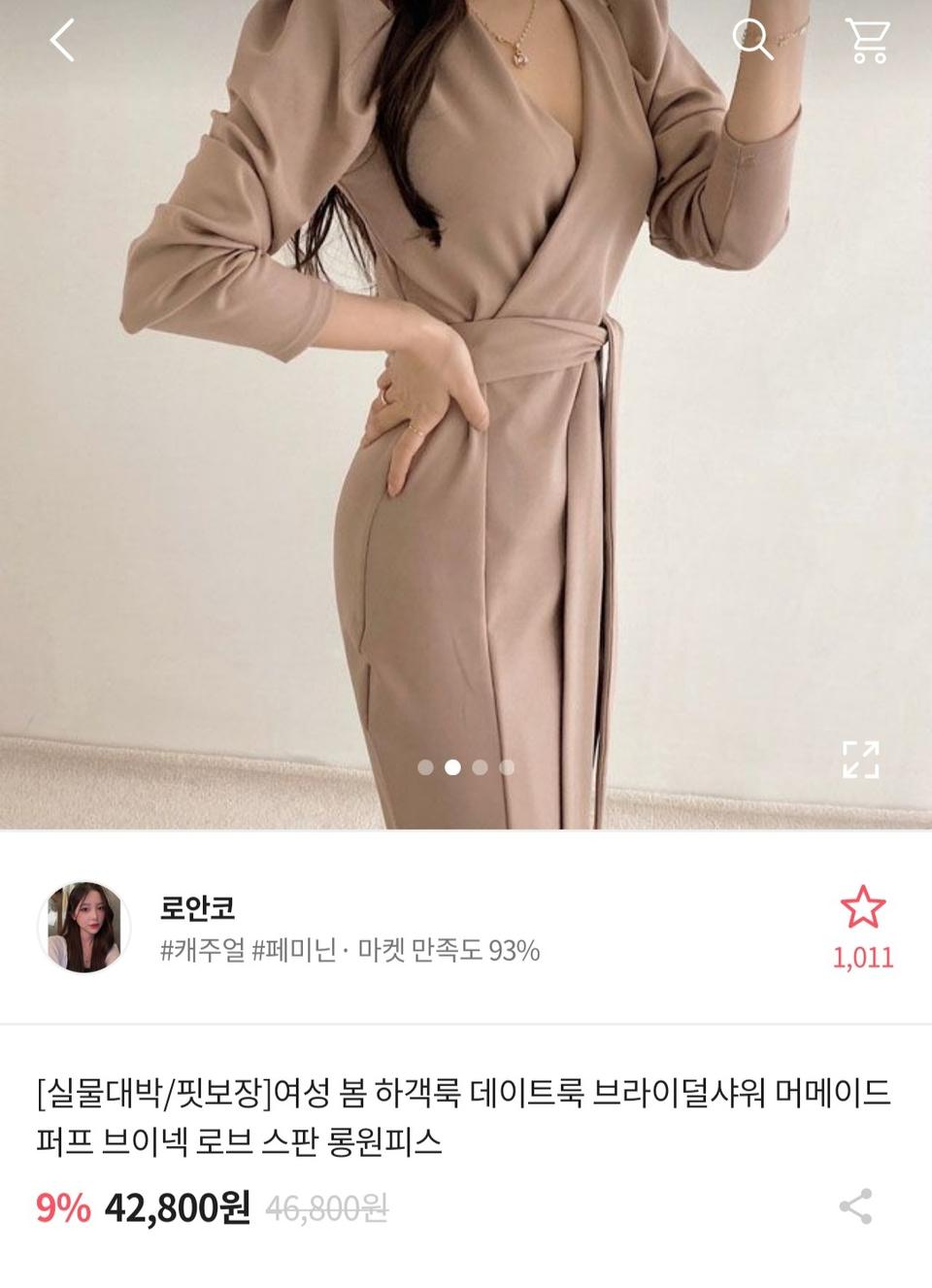932x1288 pixels.
Task: Select the second carousel indicator dot
Action: (450, 766)
